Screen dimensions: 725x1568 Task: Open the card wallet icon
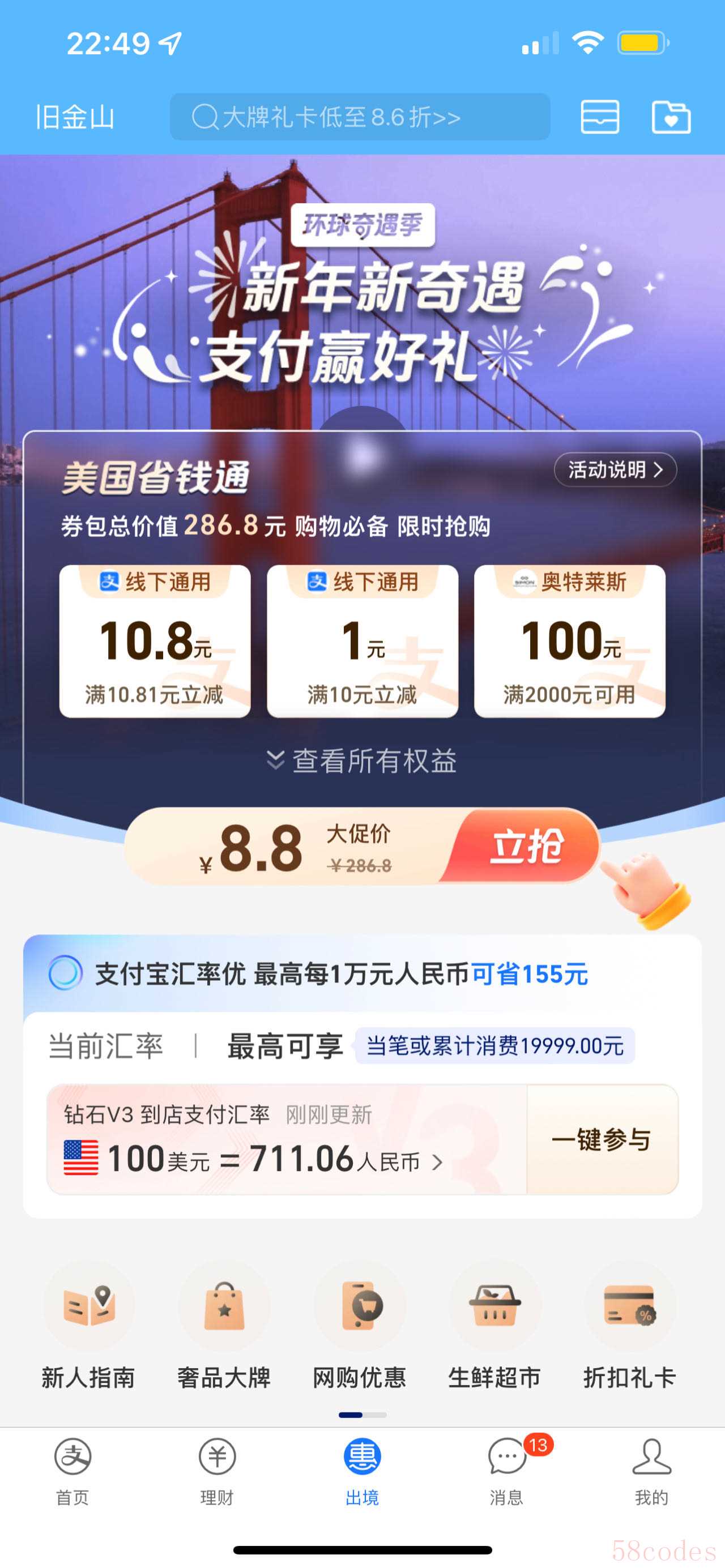click(600, 117)
